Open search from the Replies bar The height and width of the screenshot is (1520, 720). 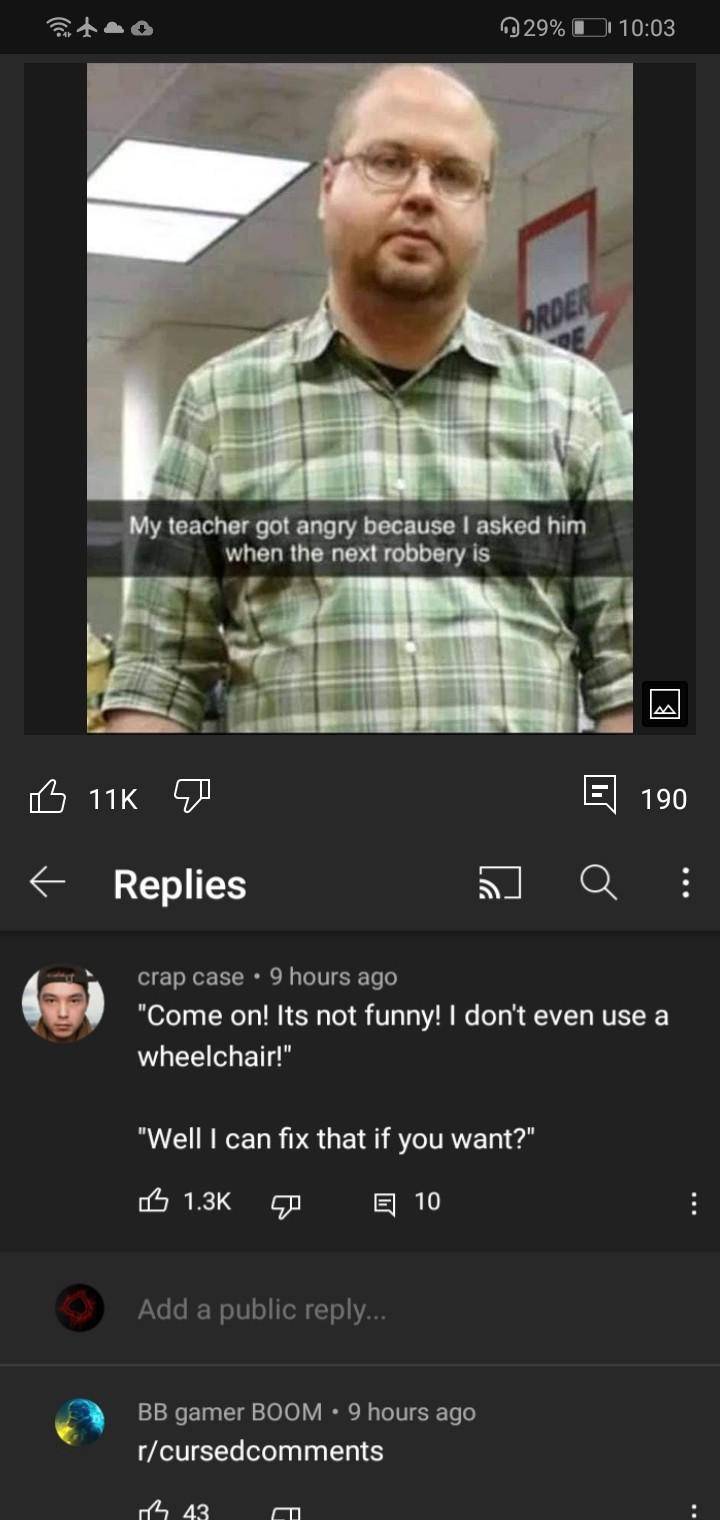click(x=598, y=883)
